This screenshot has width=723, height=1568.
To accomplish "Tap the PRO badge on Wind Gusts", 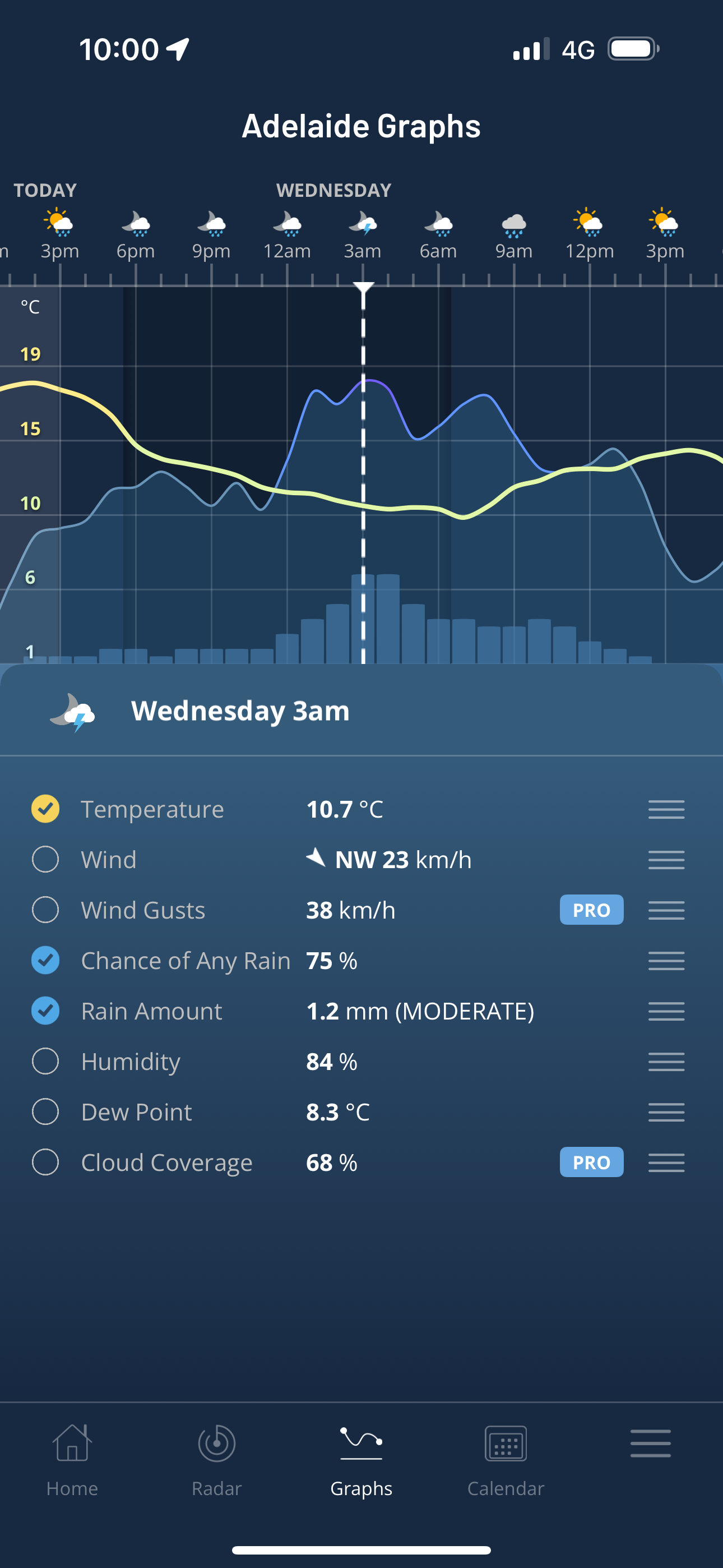I will point(591,910).
